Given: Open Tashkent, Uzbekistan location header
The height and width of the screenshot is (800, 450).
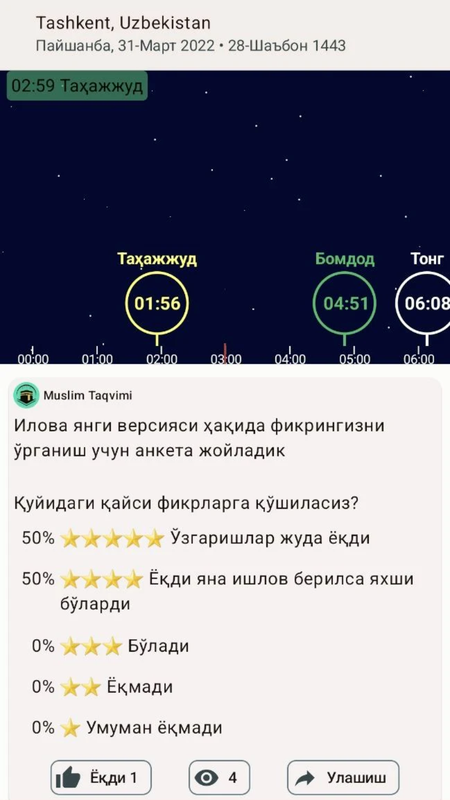Looking at the screenshot, I should [123, 23].
